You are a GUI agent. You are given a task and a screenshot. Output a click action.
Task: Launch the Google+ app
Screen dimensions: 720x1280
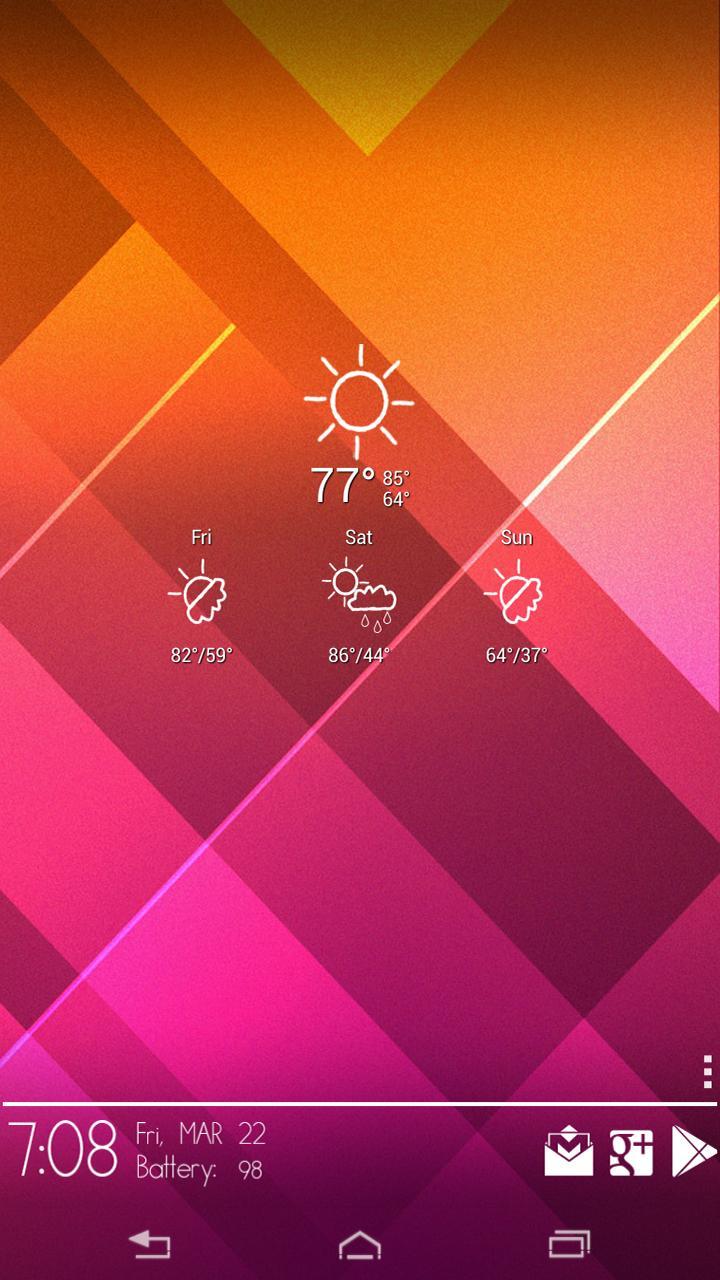[x=631, y=1151]
